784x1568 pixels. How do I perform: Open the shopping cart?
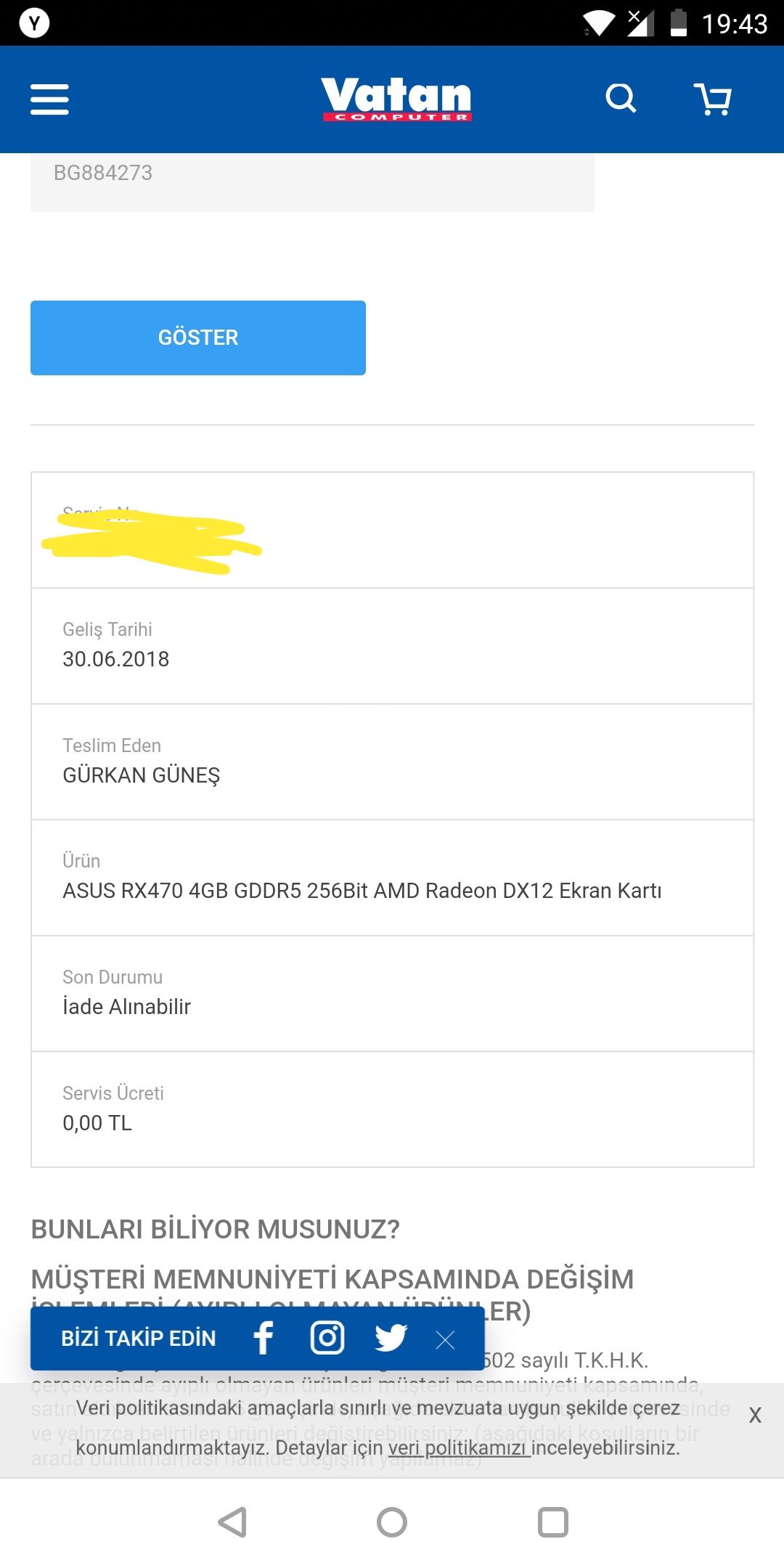[x=713, y=99]
